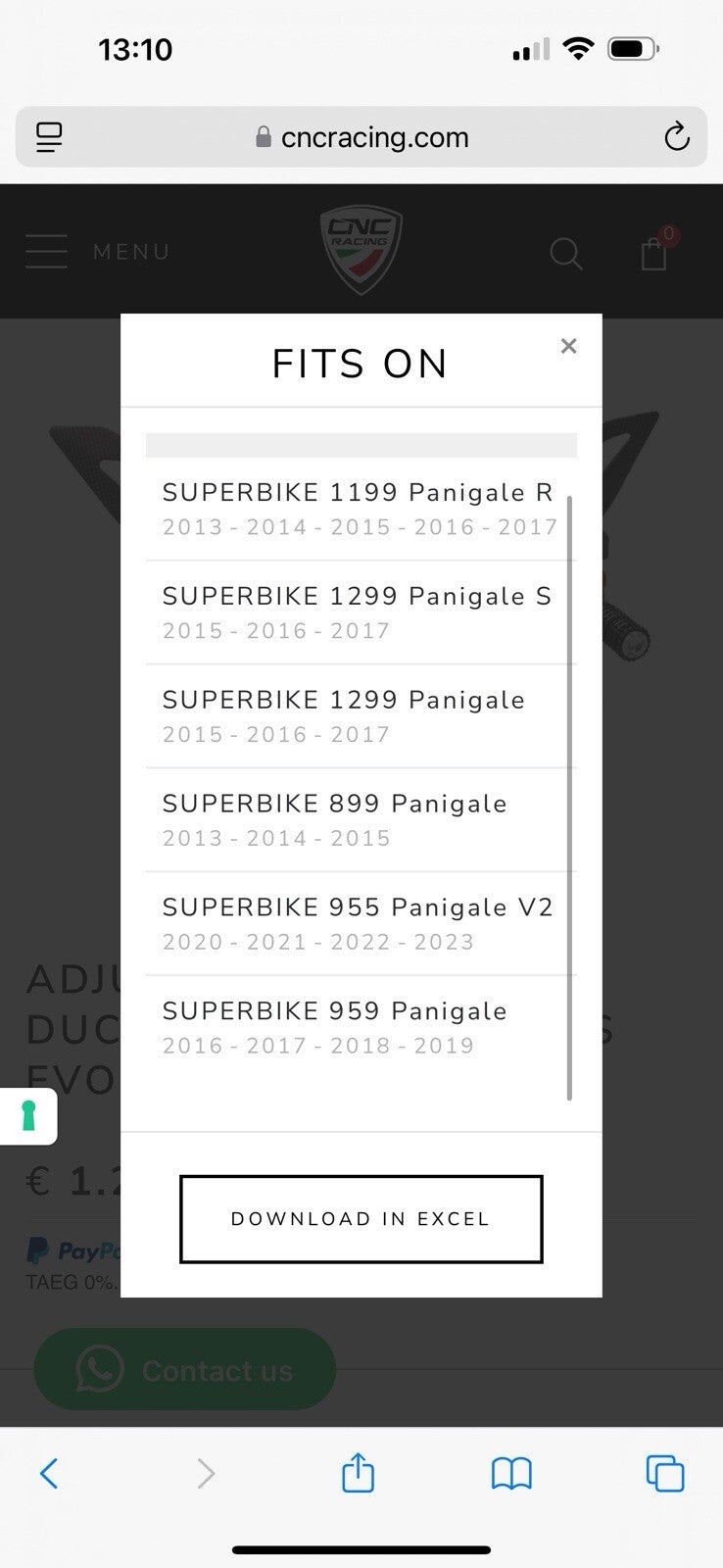Image resolution: width=723 pixels, height=1568 pixels.
Task: Download the fitment list in Excel
Action: point(361,1219)
